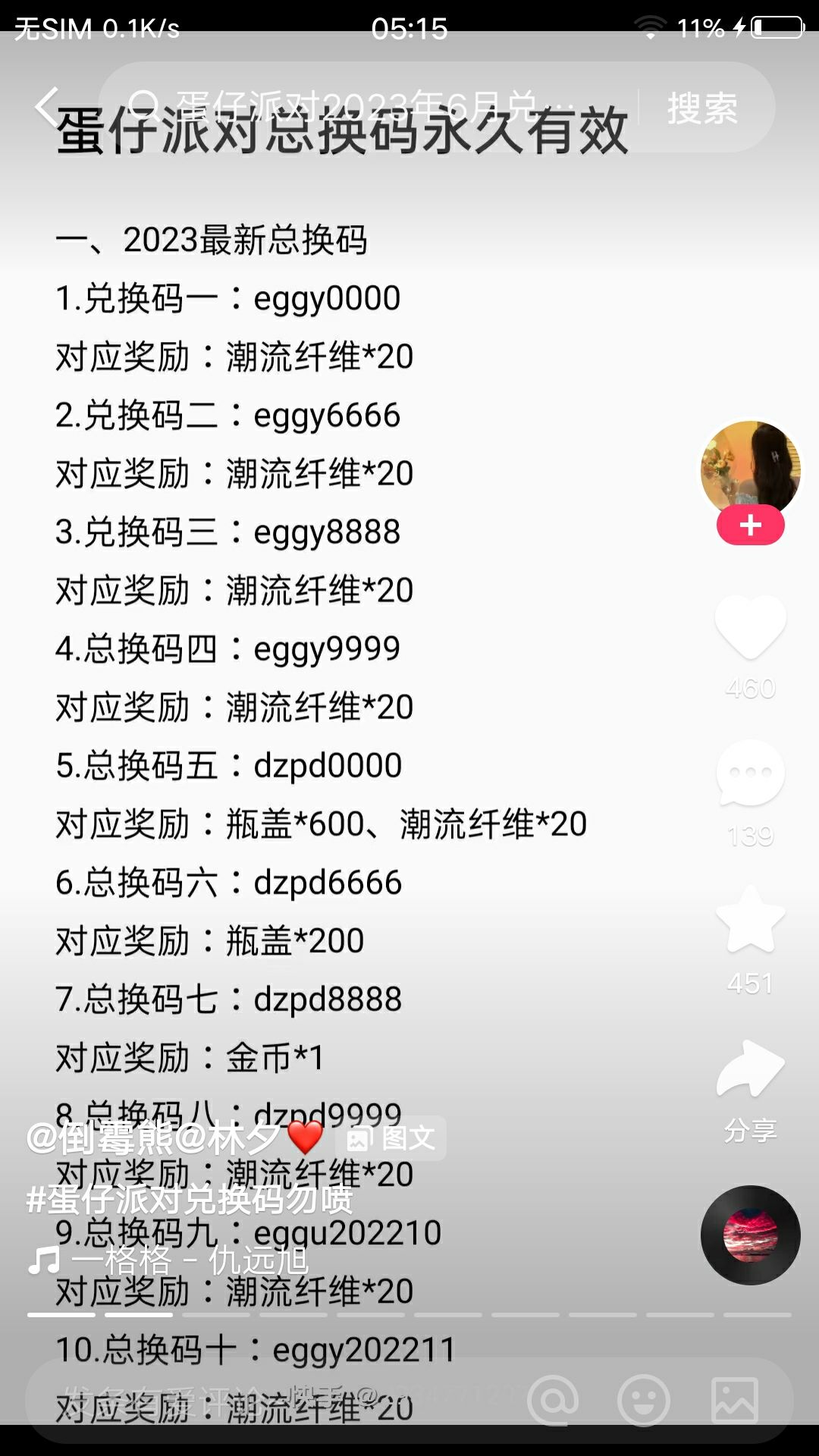Open the author's profile picture
The width and height of the screenshot is (819, 1456).
[750, 468]
